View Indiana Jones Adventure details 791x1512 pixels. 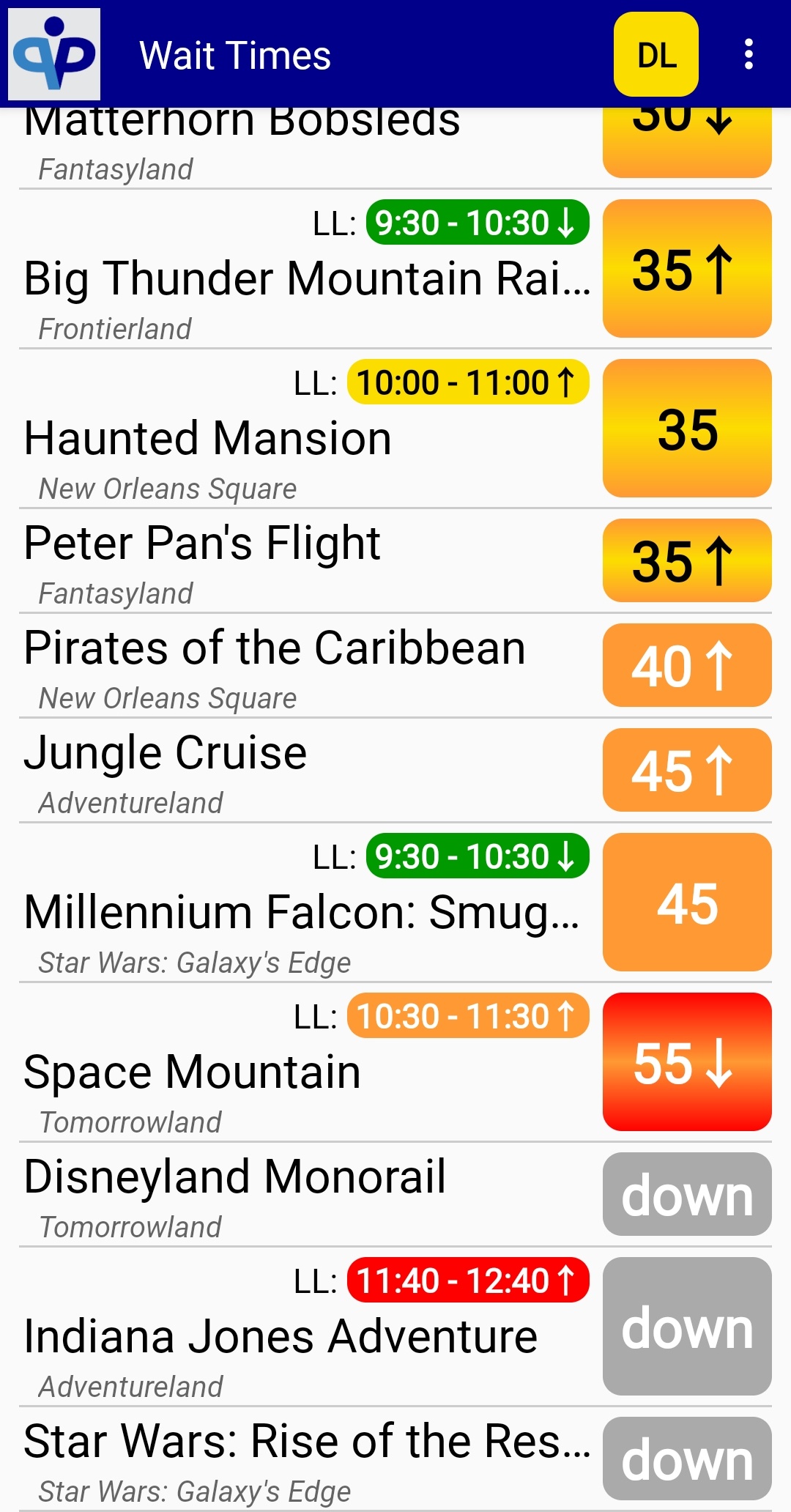[395, 1327]
